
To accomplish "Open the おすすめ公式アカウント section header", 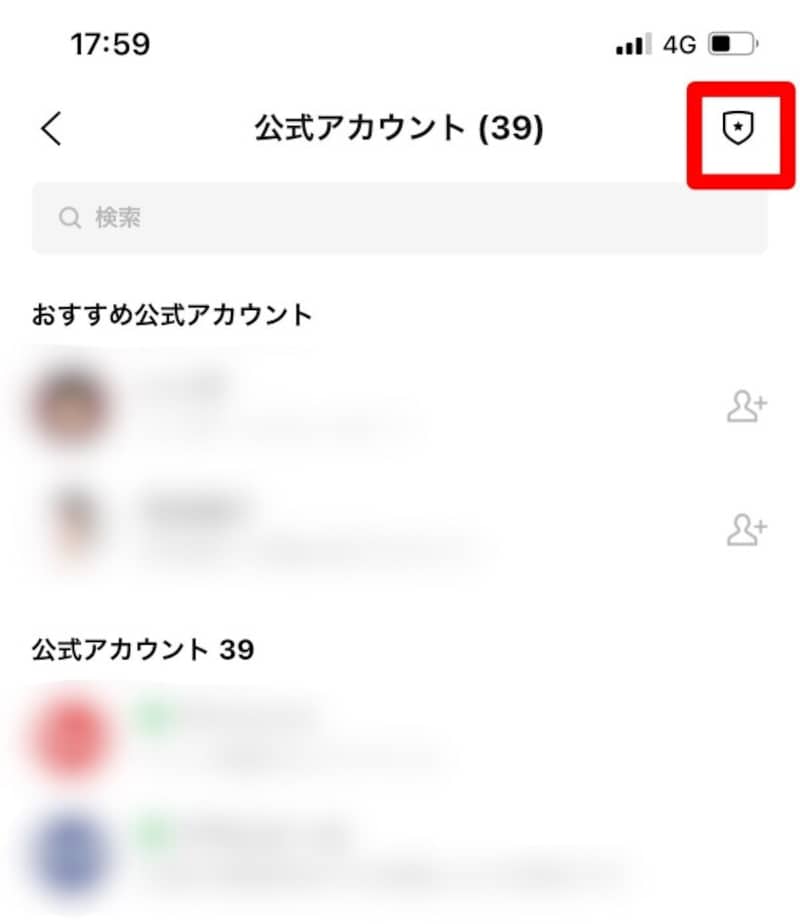I will coord(172,313).
